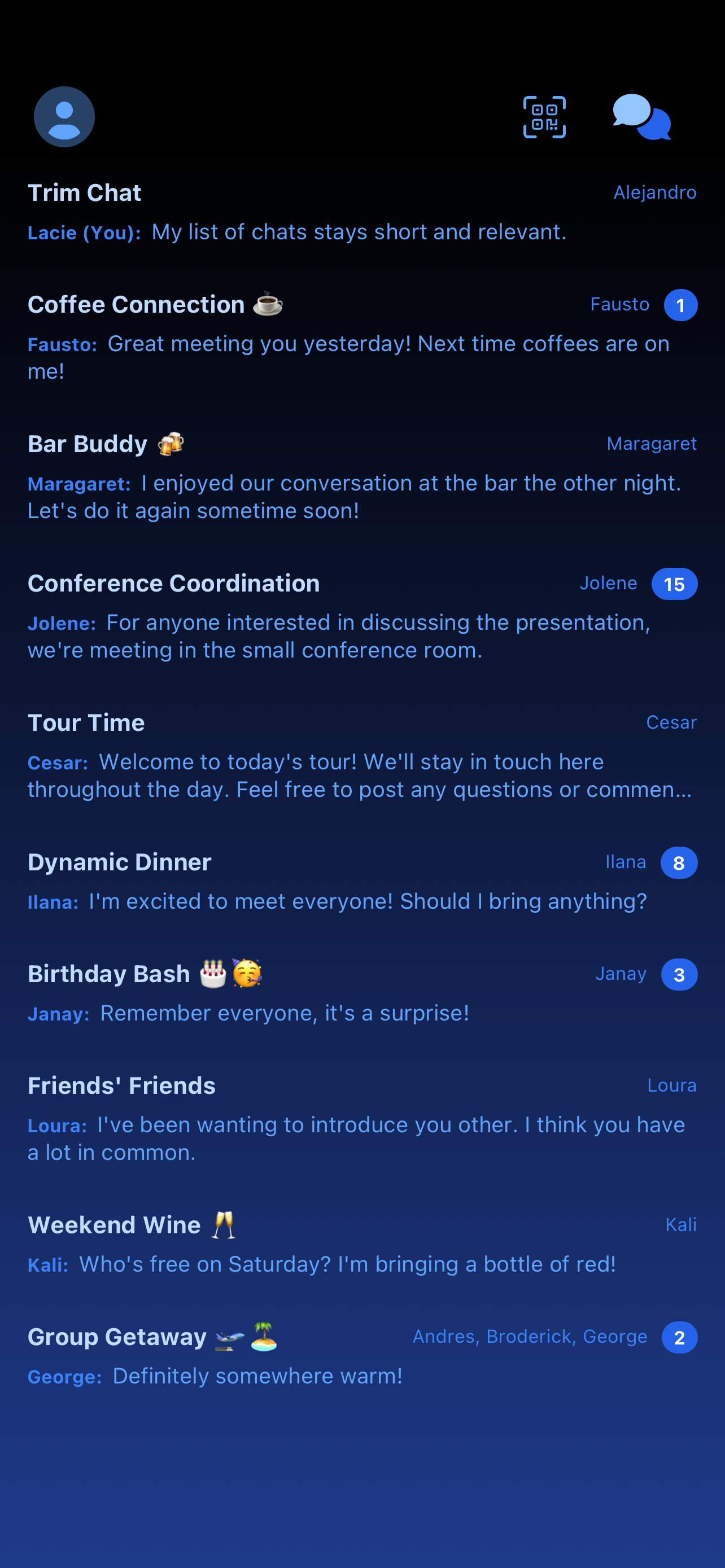Screen dimensions: 725x1568
Task: Tap the birthday cake emoji in Birthday Bash
Action: tap(212, 973)
